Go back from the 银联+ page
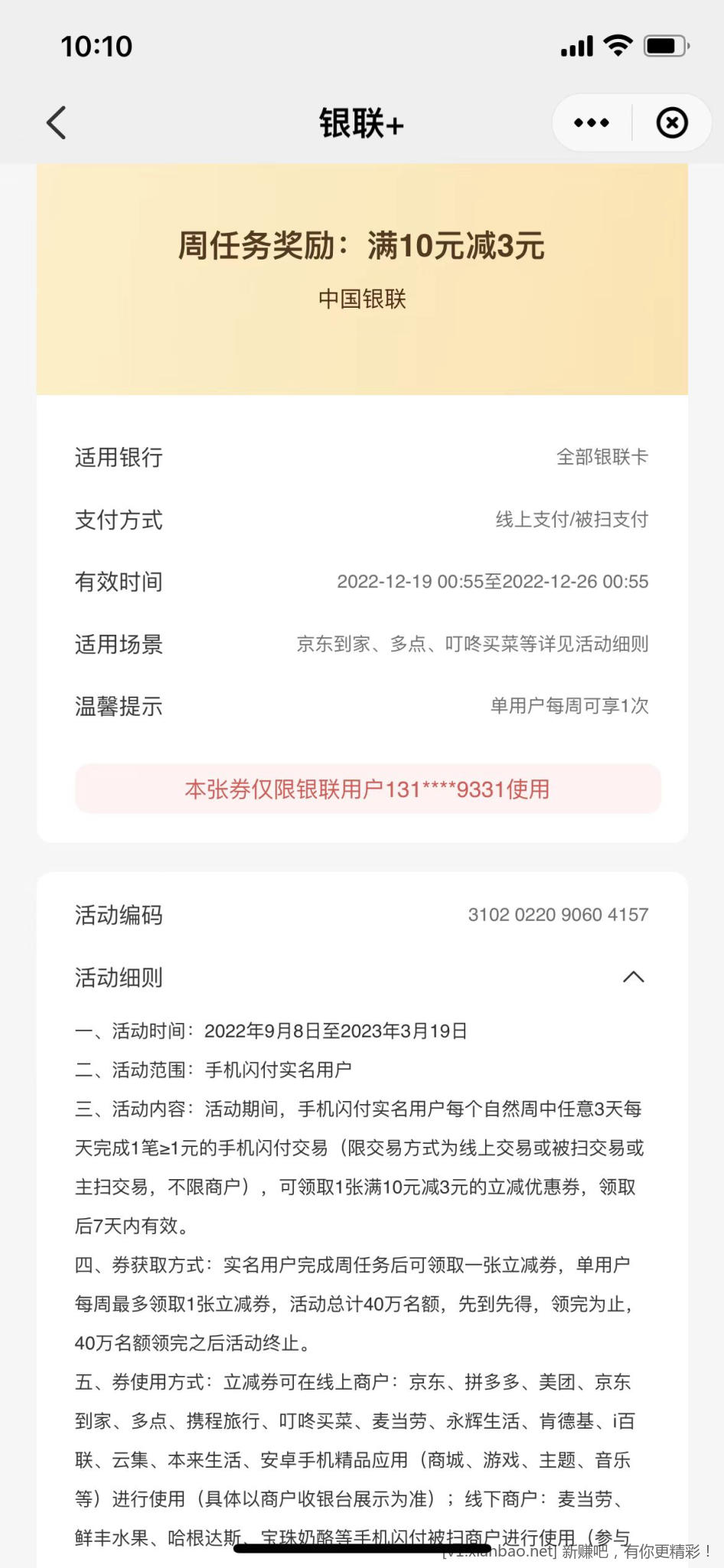Image resolution: width=724 pixels, height=1568 pixels. point(57,122)
